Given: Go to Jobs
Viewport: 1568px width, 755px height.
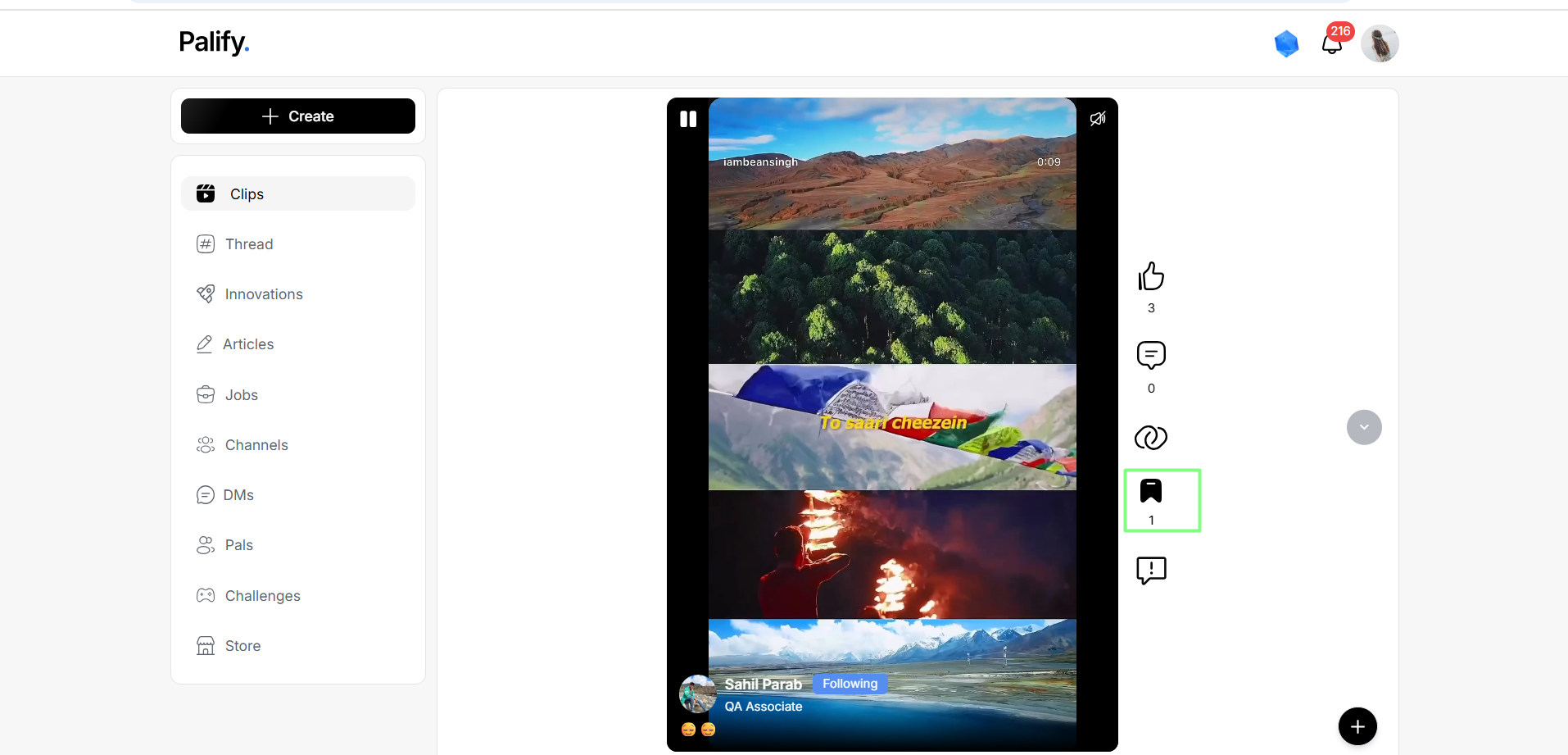Looking at the screenshot, I should [241, 395].
